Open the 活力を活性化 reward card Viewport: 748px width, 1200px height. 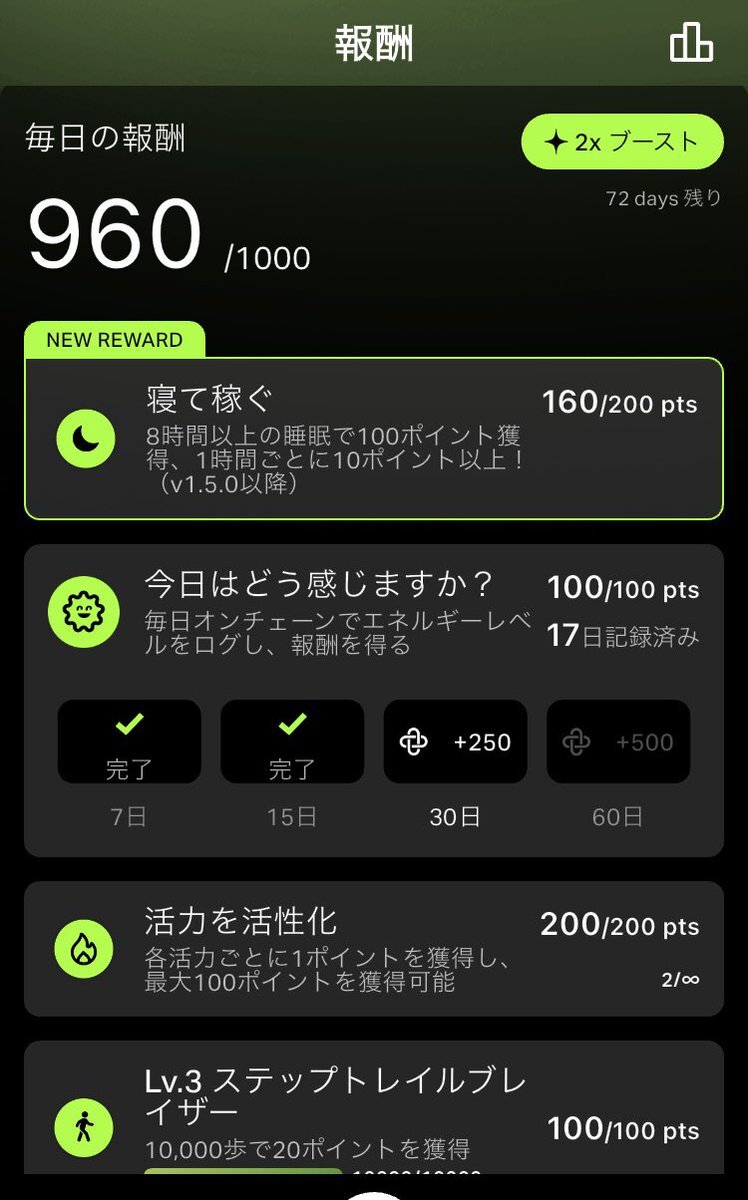[373, 949]
